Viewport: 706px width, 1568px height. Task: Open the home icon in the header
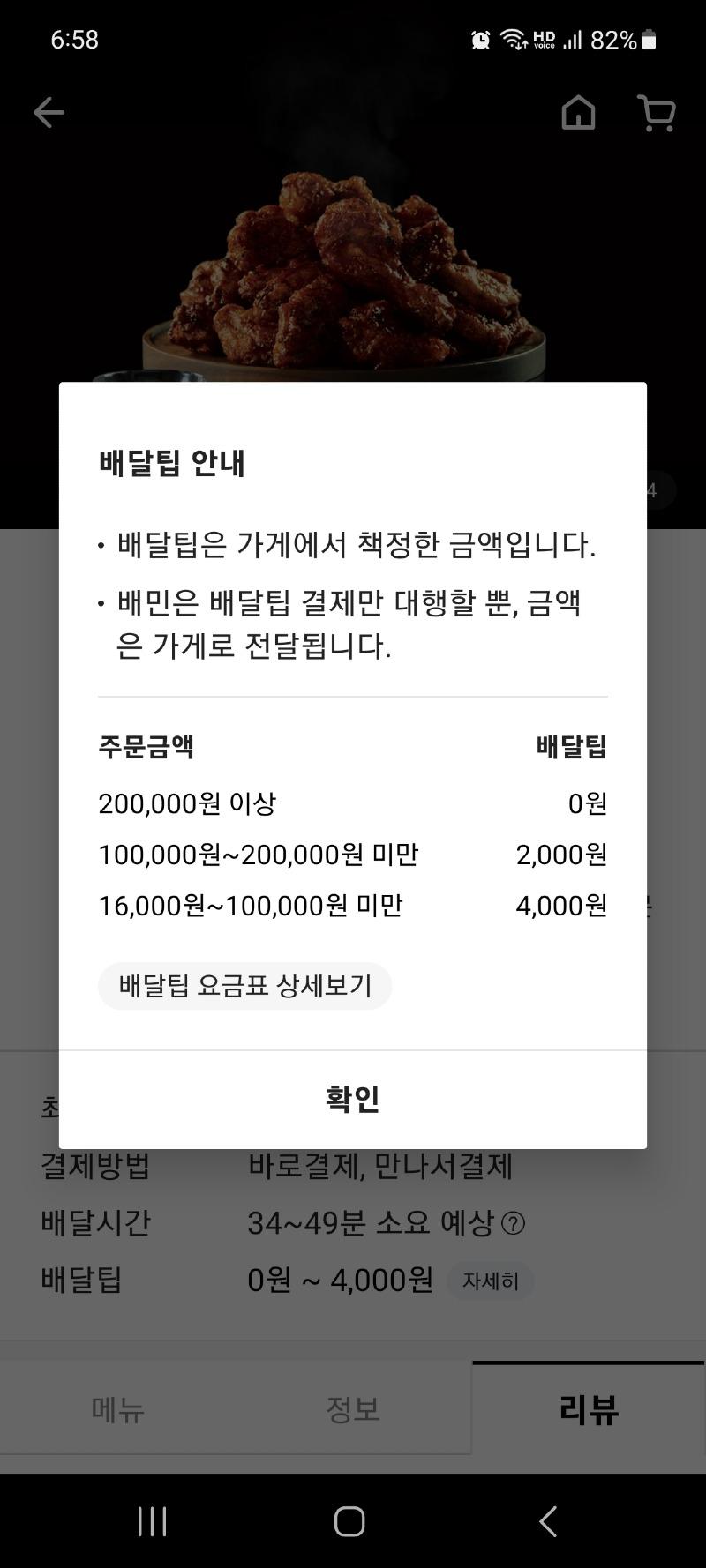tap(578, 113)
